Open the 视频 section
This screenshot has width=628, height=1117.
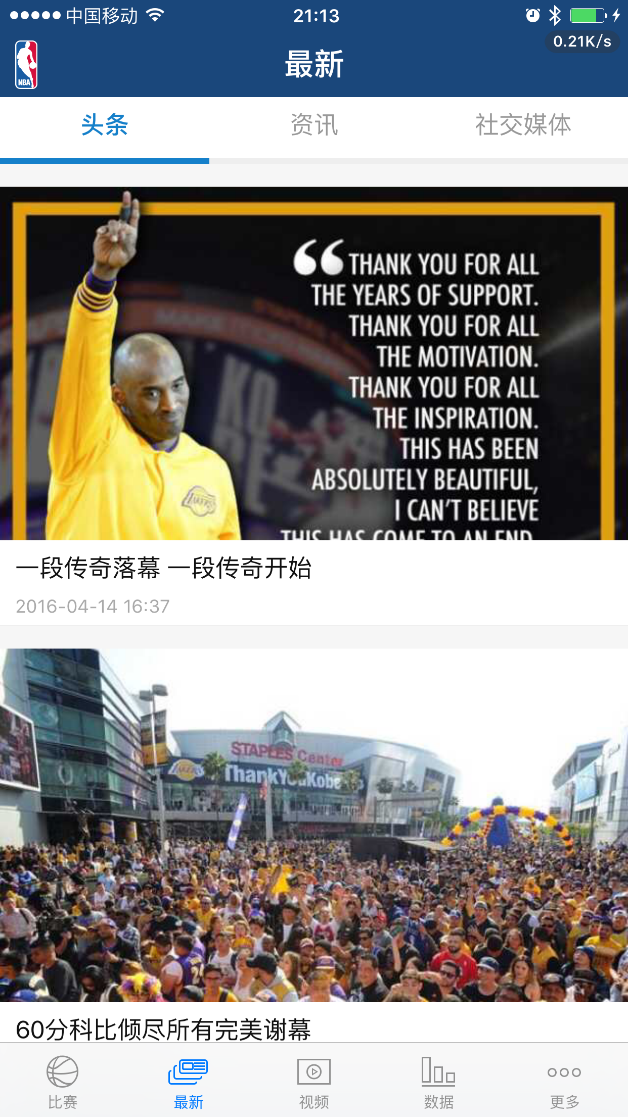tap(314, 1082)
